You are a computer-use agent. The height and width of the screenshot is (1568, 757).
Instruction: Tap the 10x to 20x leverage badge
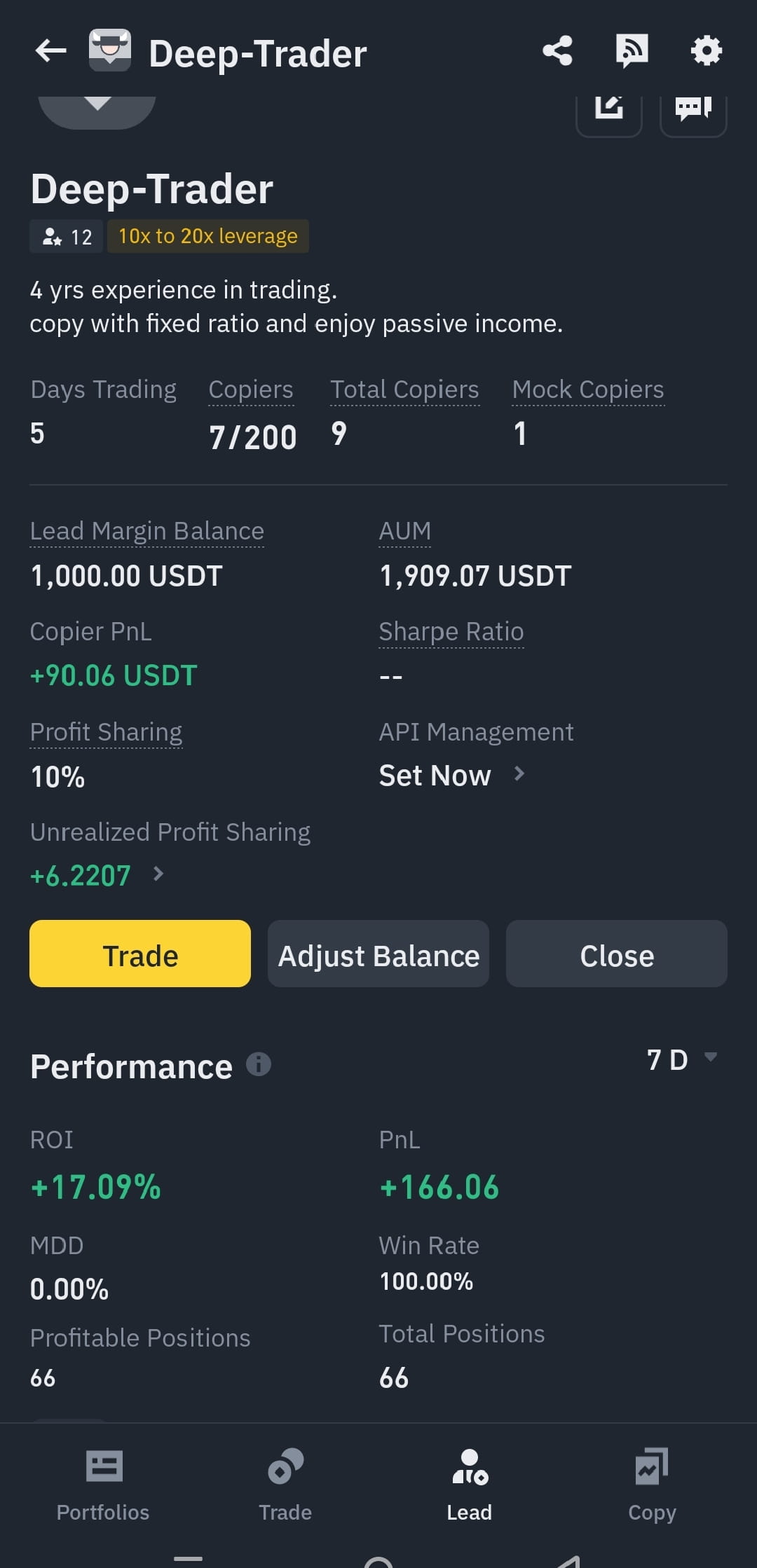point(207,236)
